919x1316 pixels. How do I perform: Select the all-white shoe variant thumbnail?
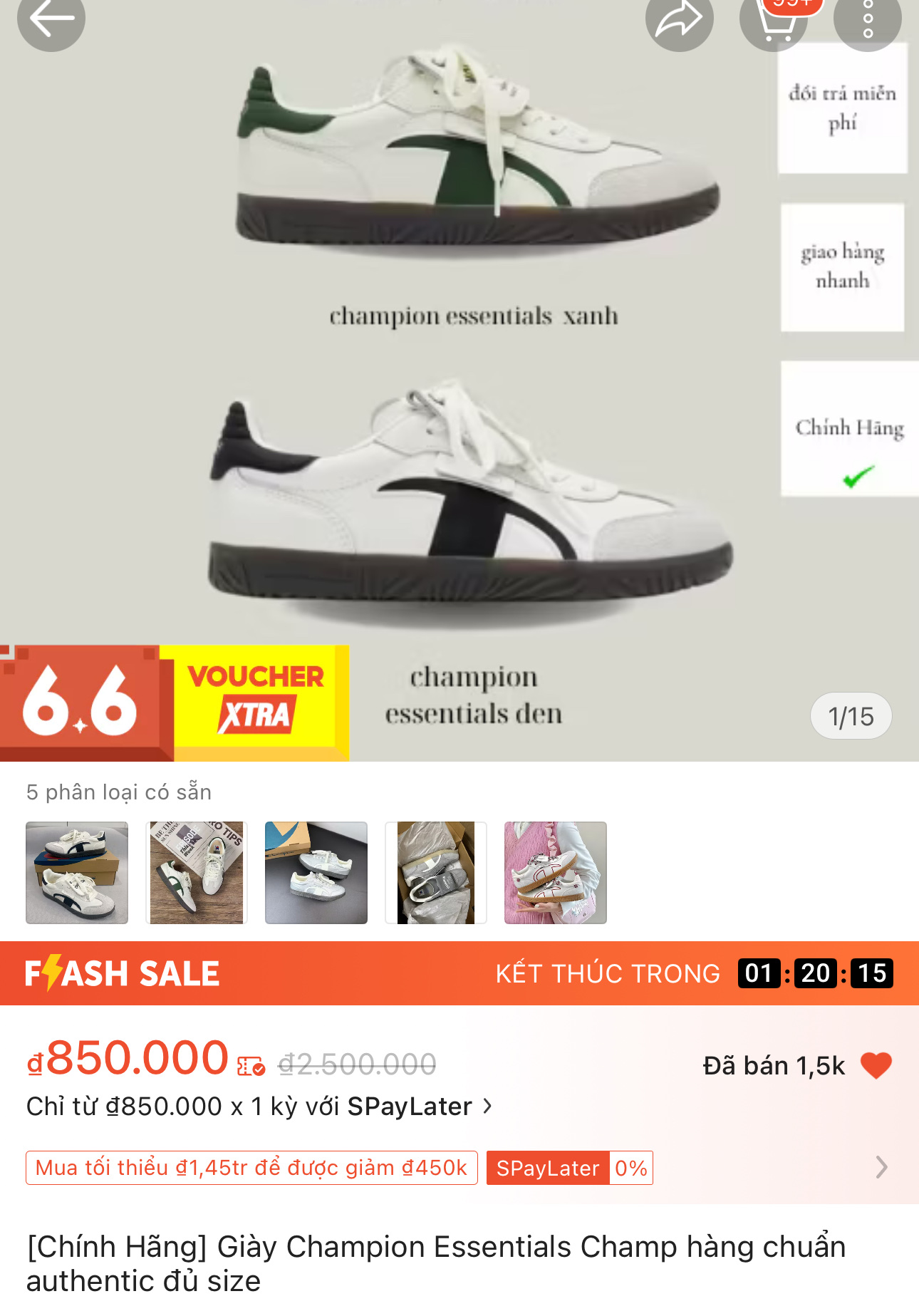(316, 873)
